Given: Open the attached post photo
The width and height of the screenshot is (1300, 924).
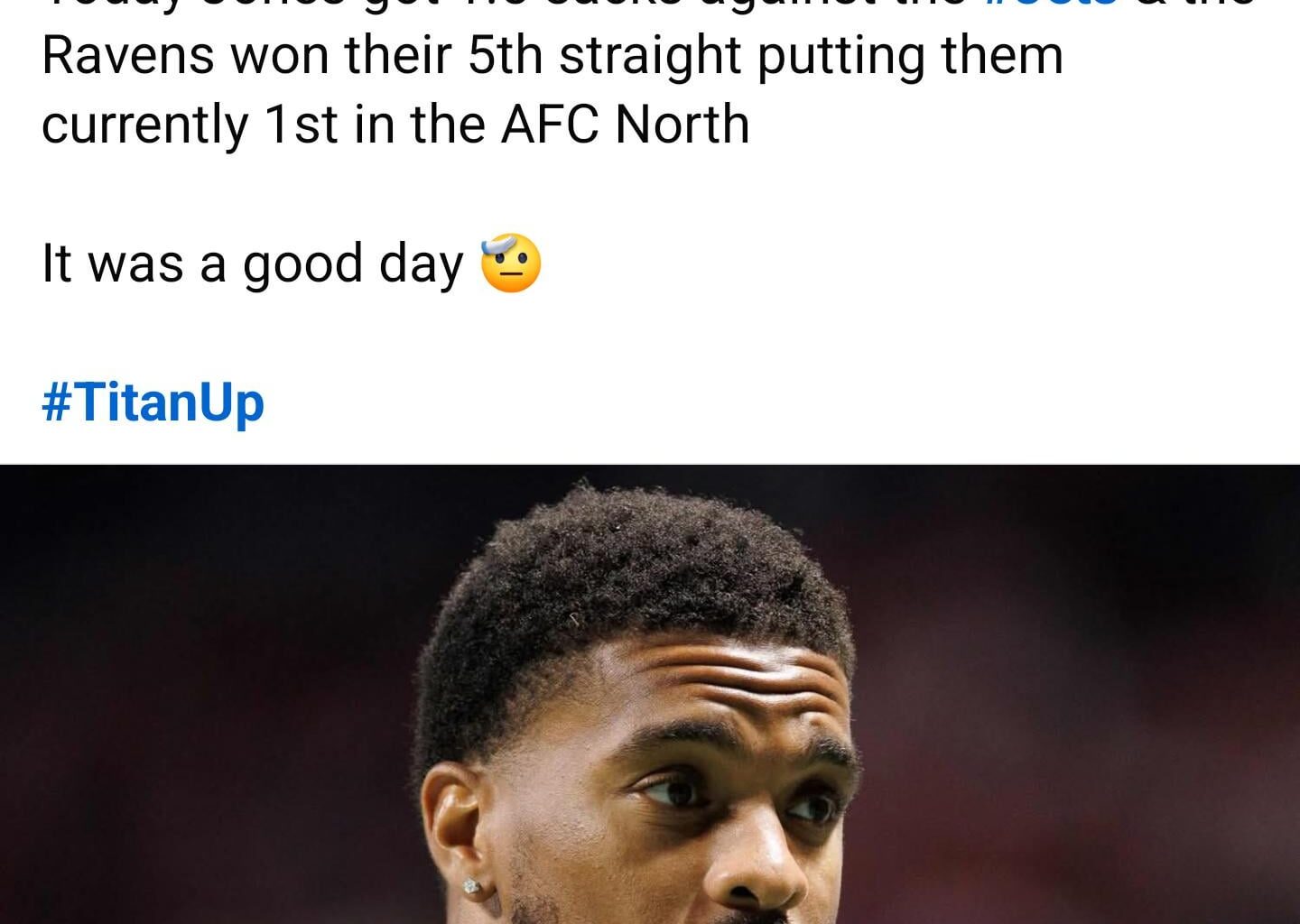Looking at the screenshot, I should [x=650, y=695].
